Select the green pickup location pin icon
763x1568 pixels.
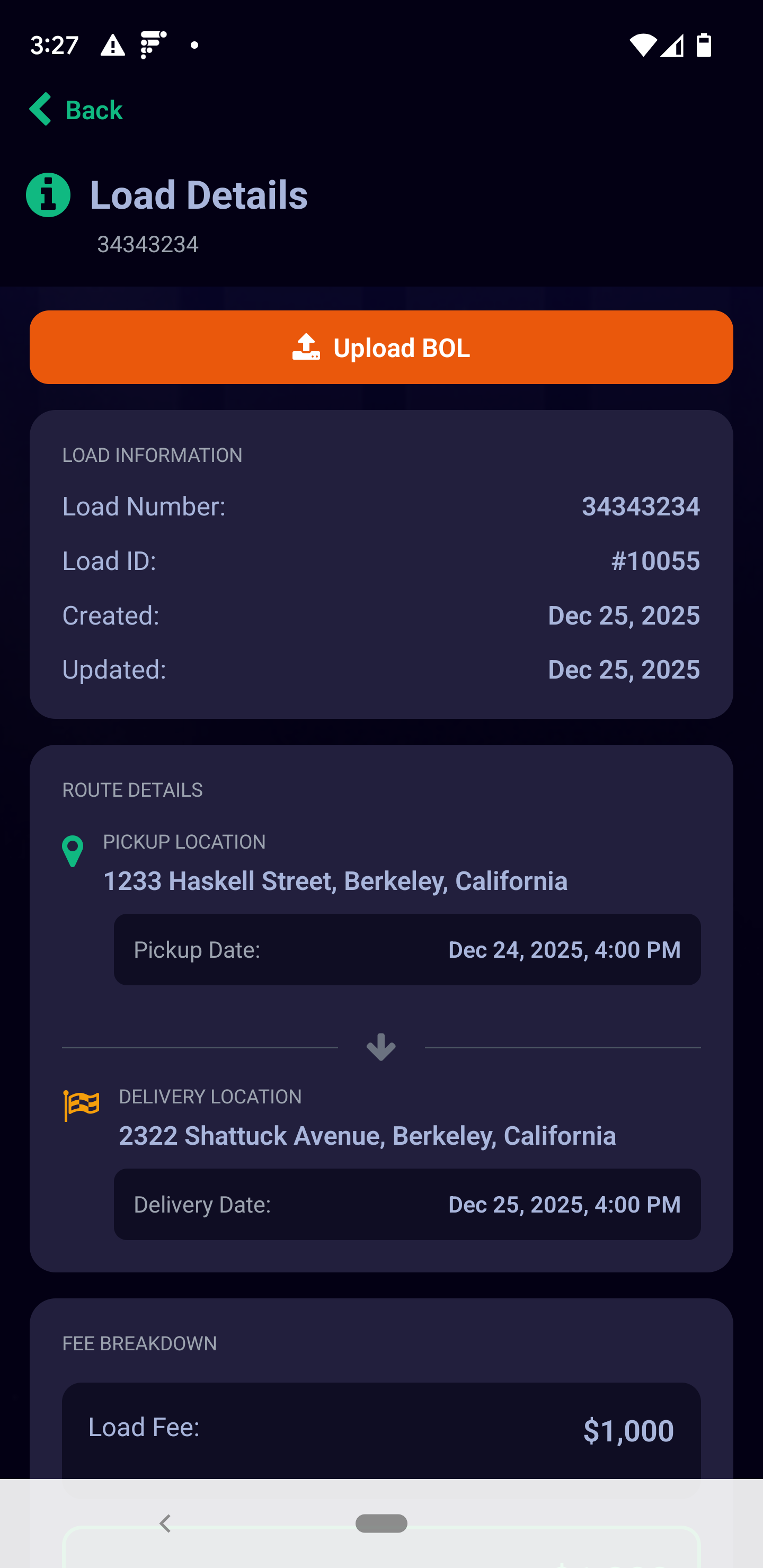pyautogui.click(x=73, y=852)
